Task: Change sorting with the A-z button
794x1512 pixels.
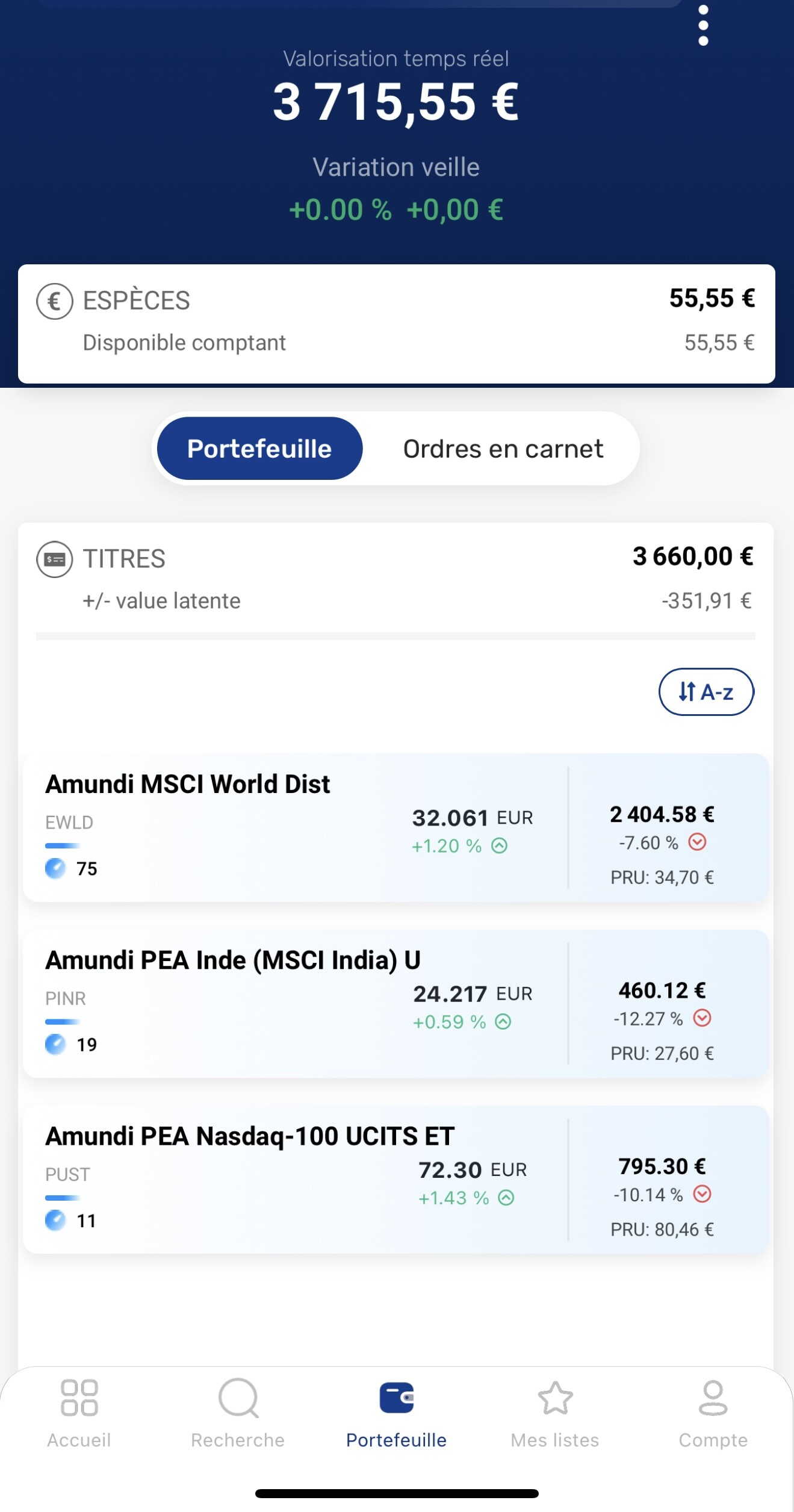Action: 706,692
